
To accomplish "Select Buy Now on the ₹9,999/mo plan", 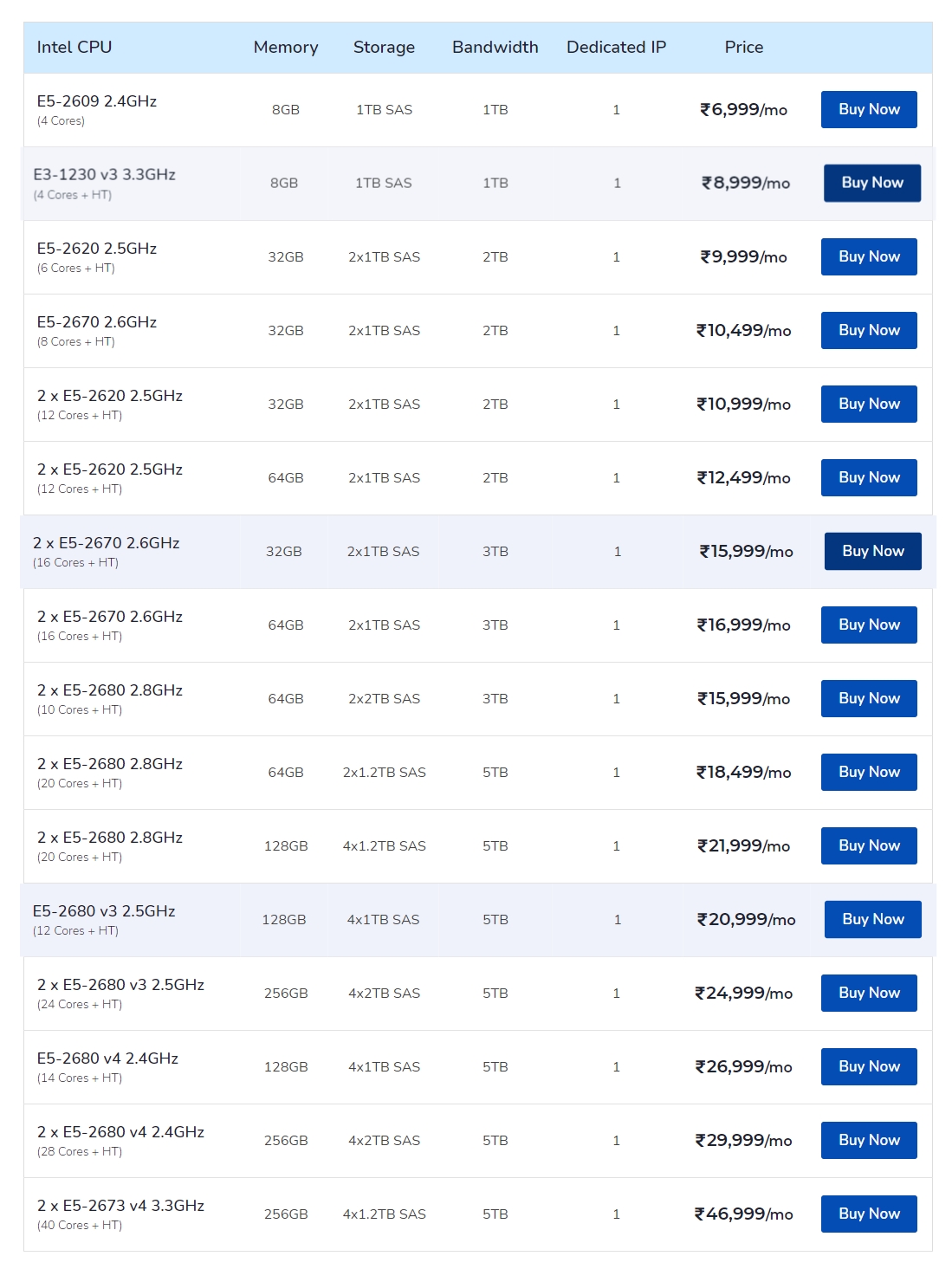I will coord(869,256).
